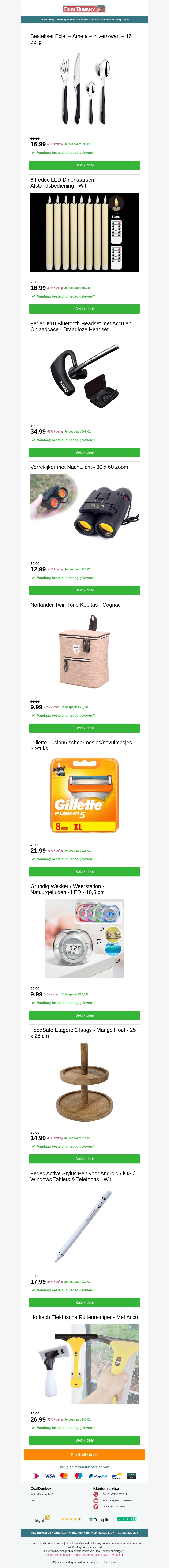Email info@DealDonkey.com from Klantenservice
169x1568 pixels.
(x=117, y=1500)
